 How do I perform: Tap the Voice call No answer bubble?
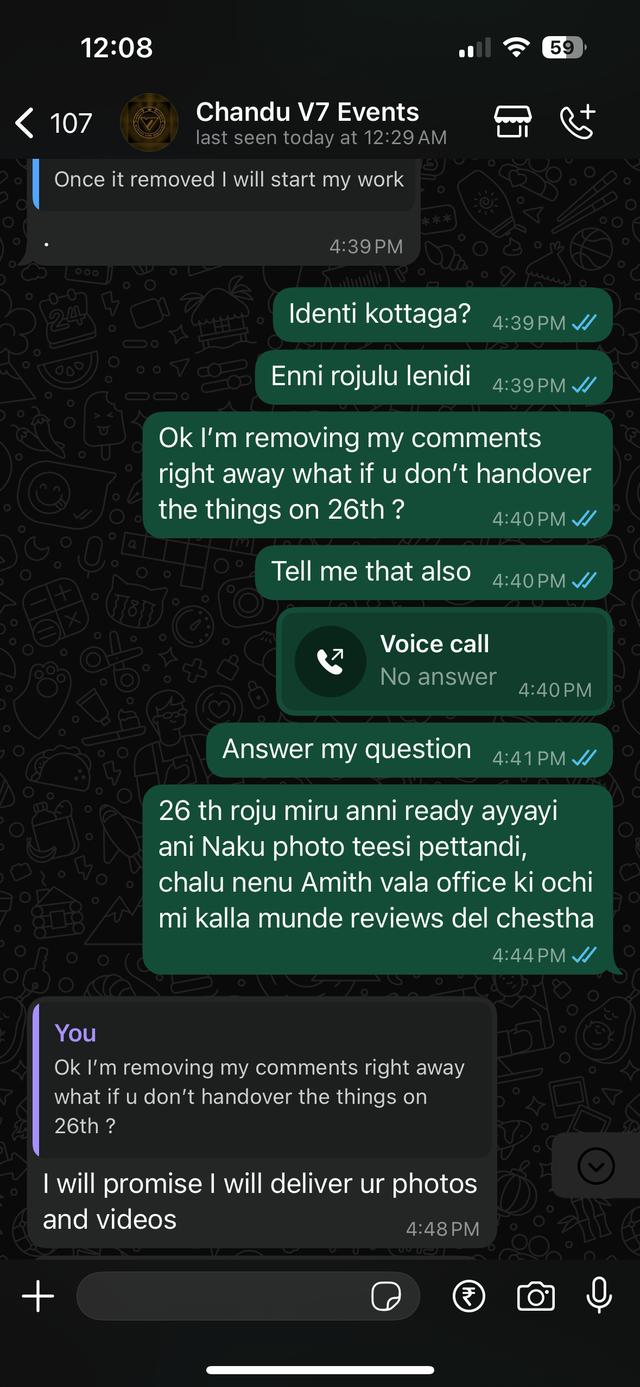[444, 660]
